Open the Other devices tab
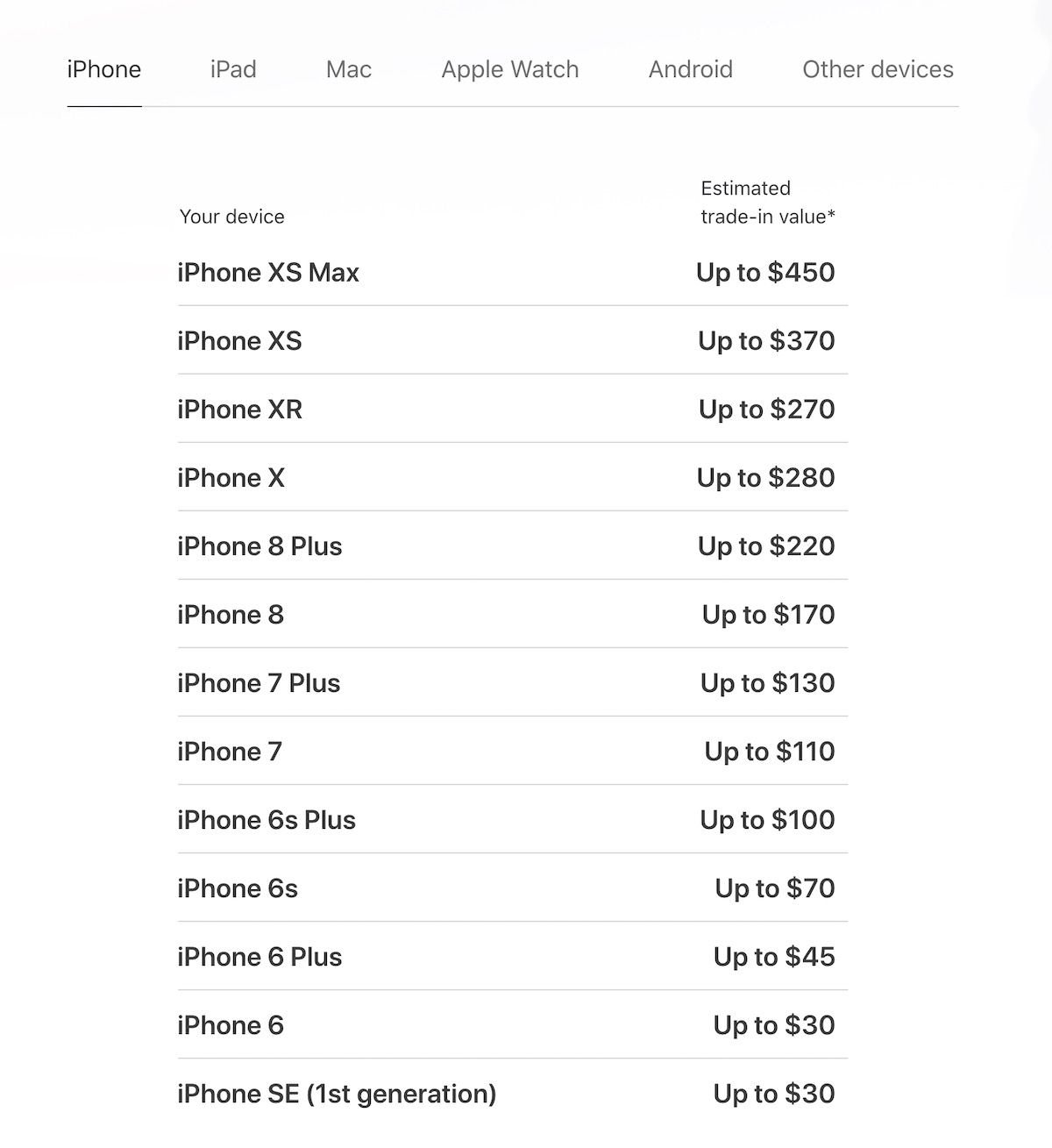 coord(878,69)
